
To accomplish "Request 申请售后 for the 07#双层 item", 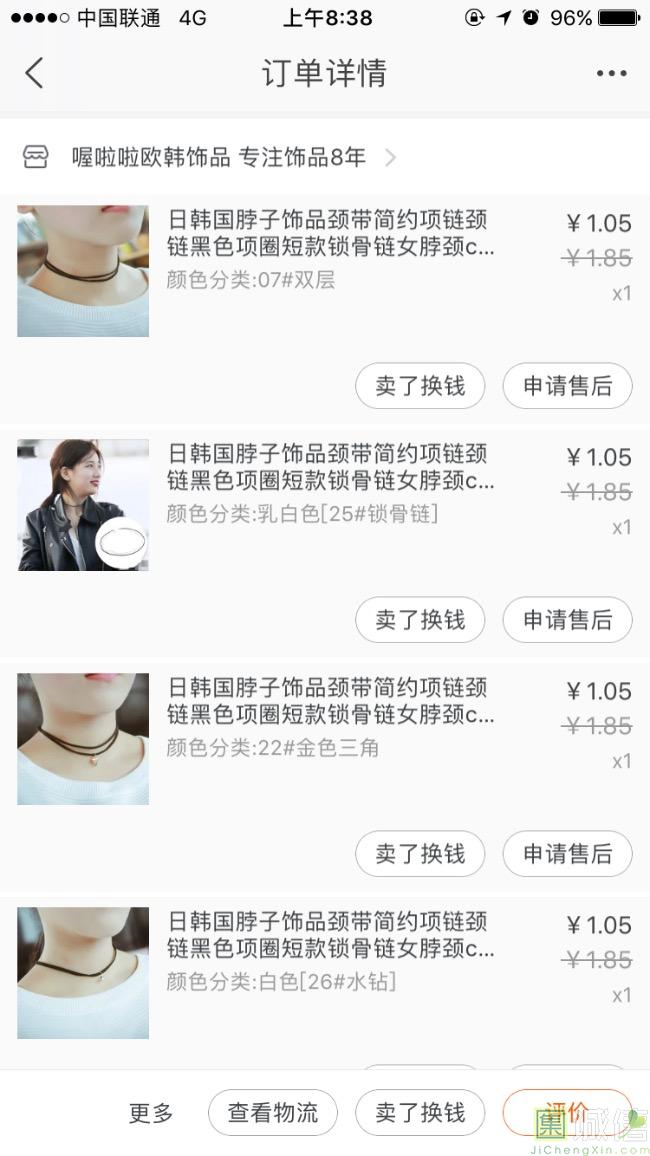I will coord(567,386).
